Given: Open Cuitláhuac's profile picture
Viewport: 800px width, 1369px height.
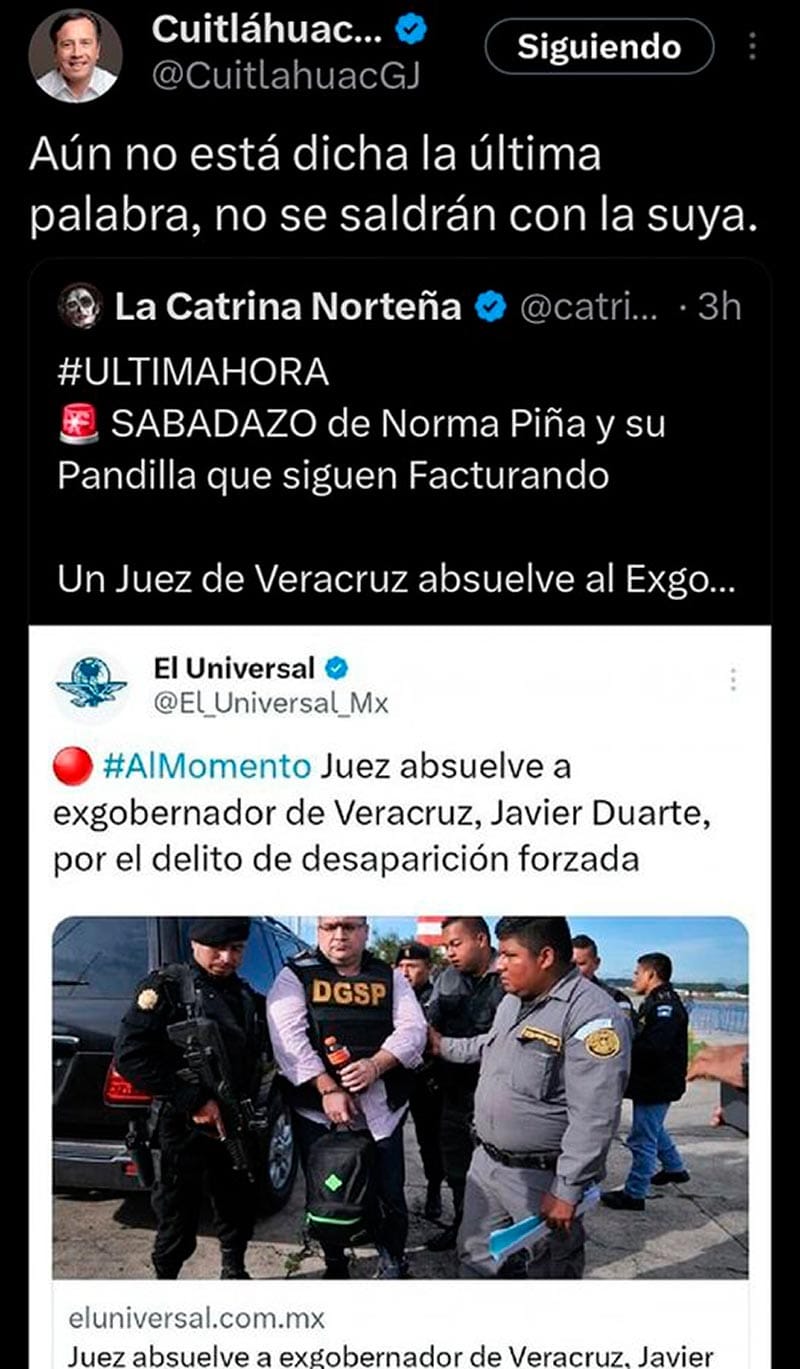Looking at the screenshot, I should click(x=75, y=55).
